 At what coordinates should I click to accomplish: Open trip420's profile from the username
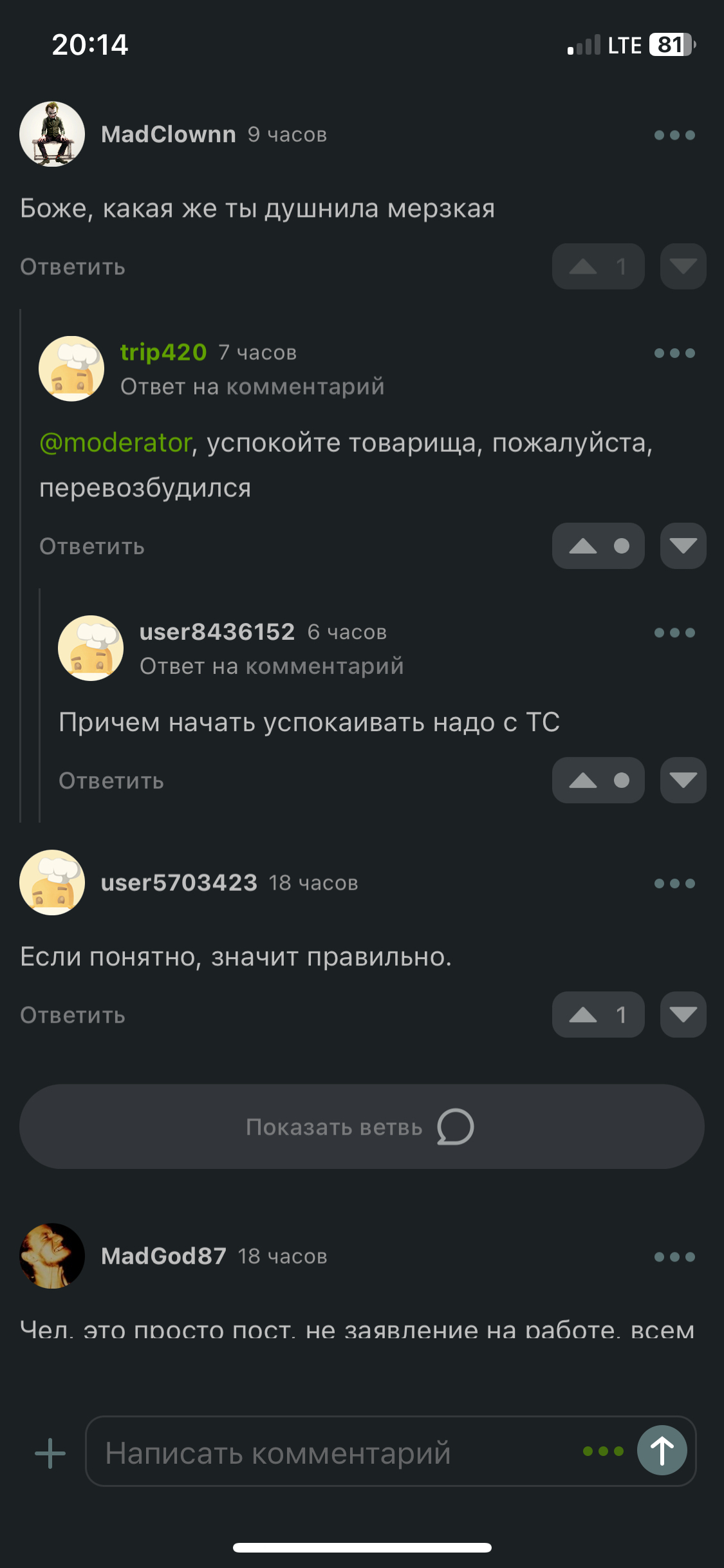pyautogui.click(x=163, y=352)
